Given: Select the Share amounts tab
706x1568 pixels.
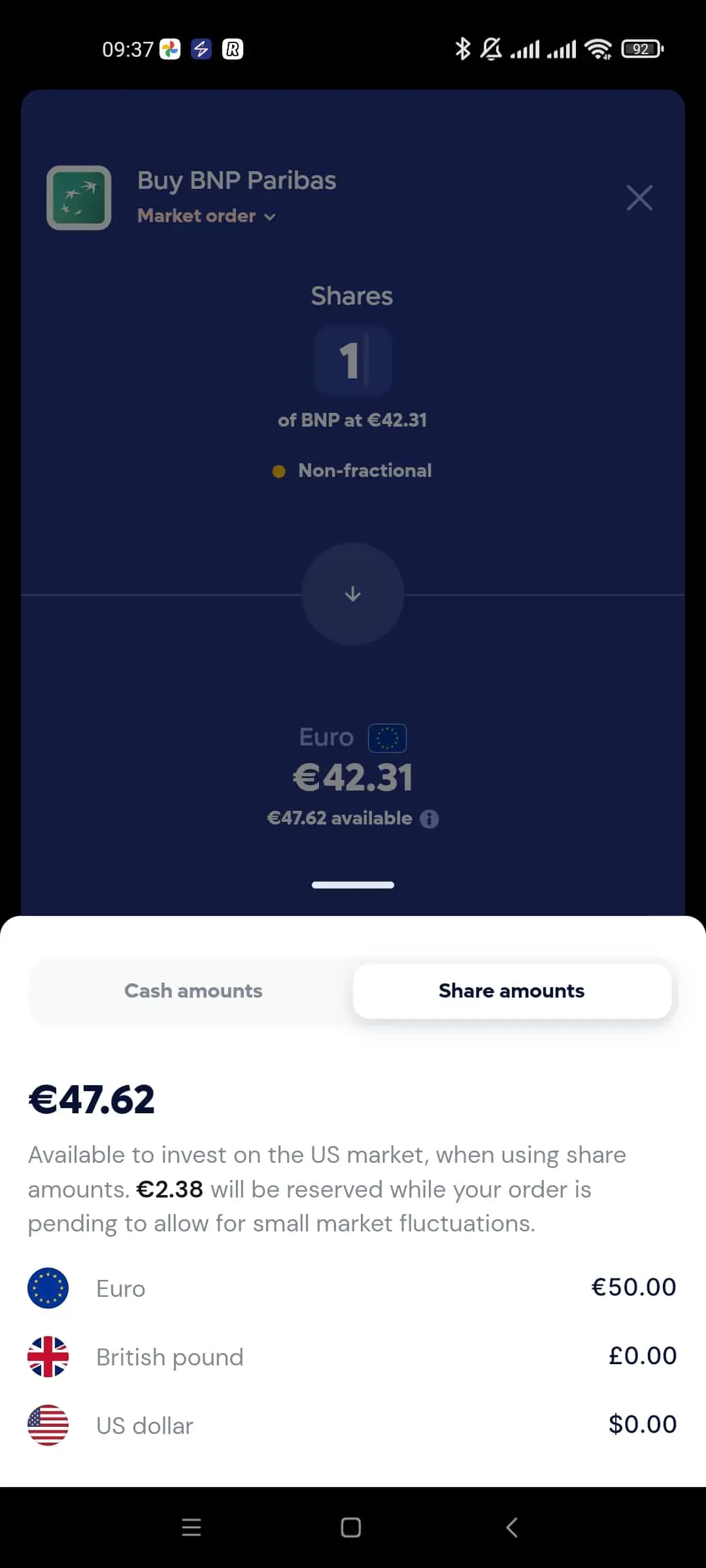Looking at the screenshot, I should click(512, 991).
